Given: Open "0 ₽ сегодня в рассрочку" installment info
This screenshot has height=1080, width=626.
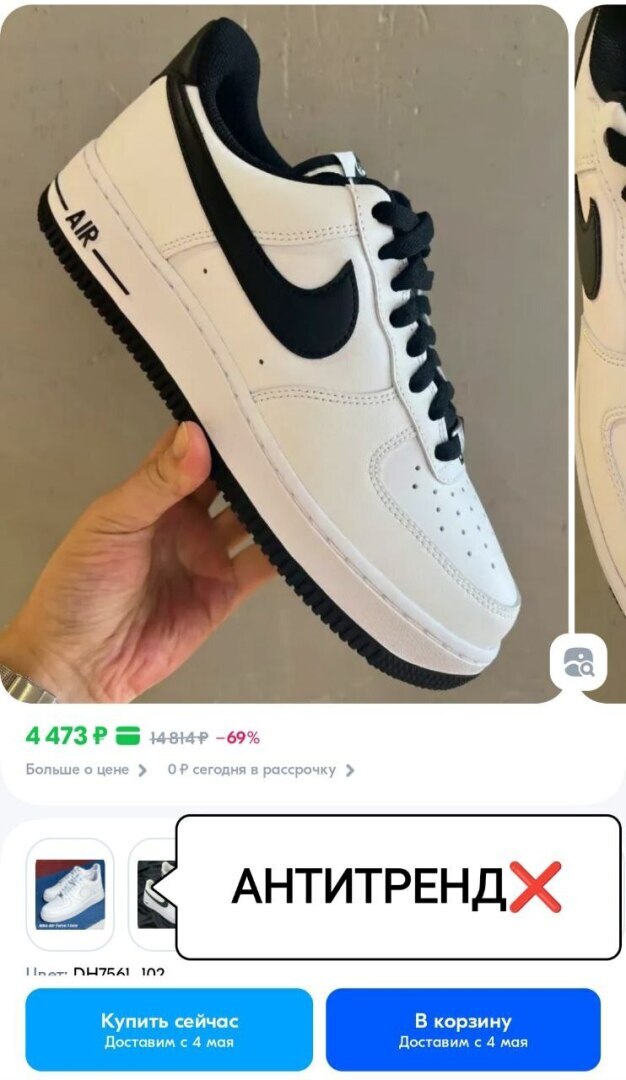Looking at the screenshot, I should pos(260,770).
